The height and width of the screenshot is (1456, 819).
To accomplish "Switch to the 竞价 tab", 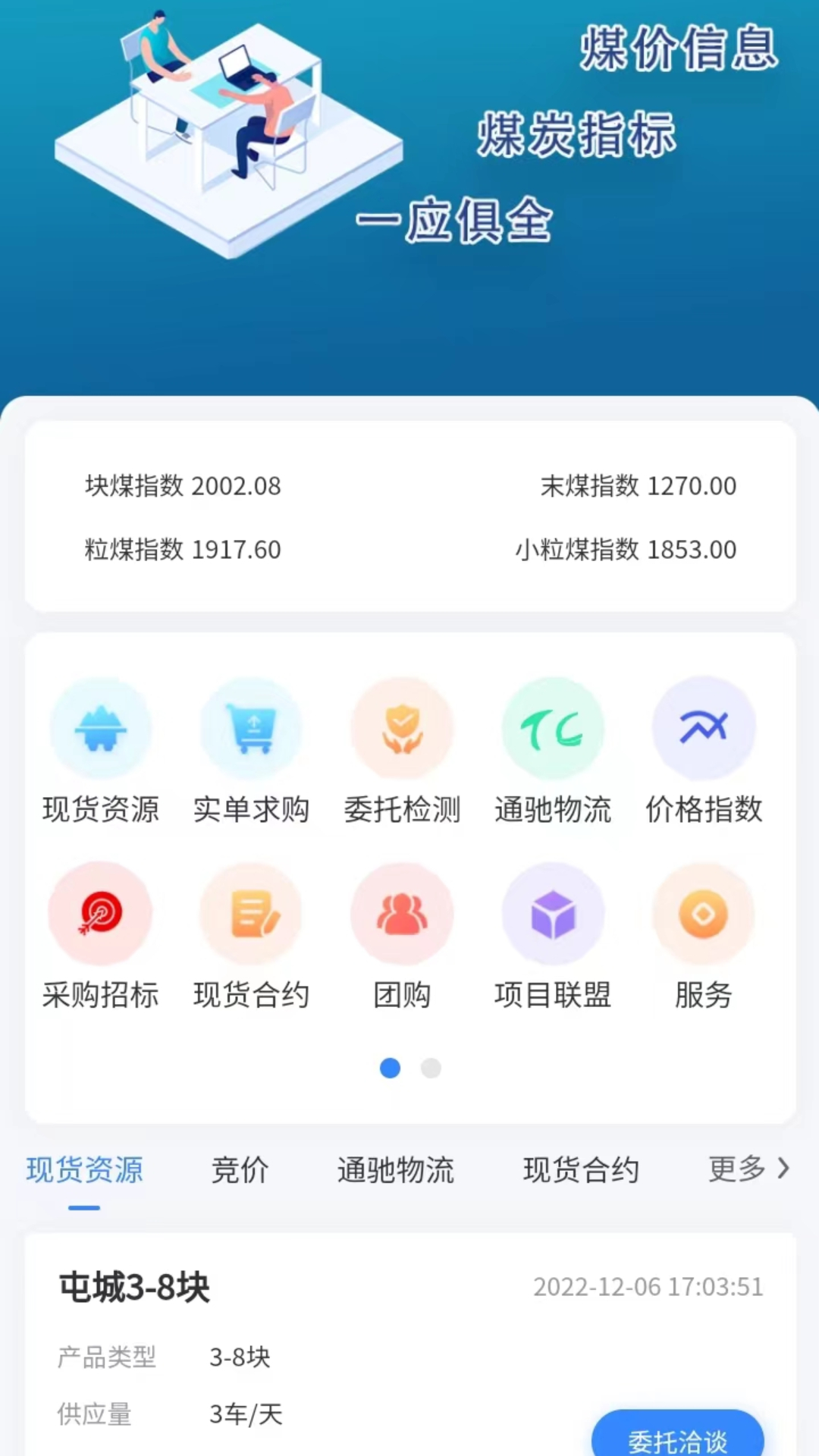I will (240, 1169).
